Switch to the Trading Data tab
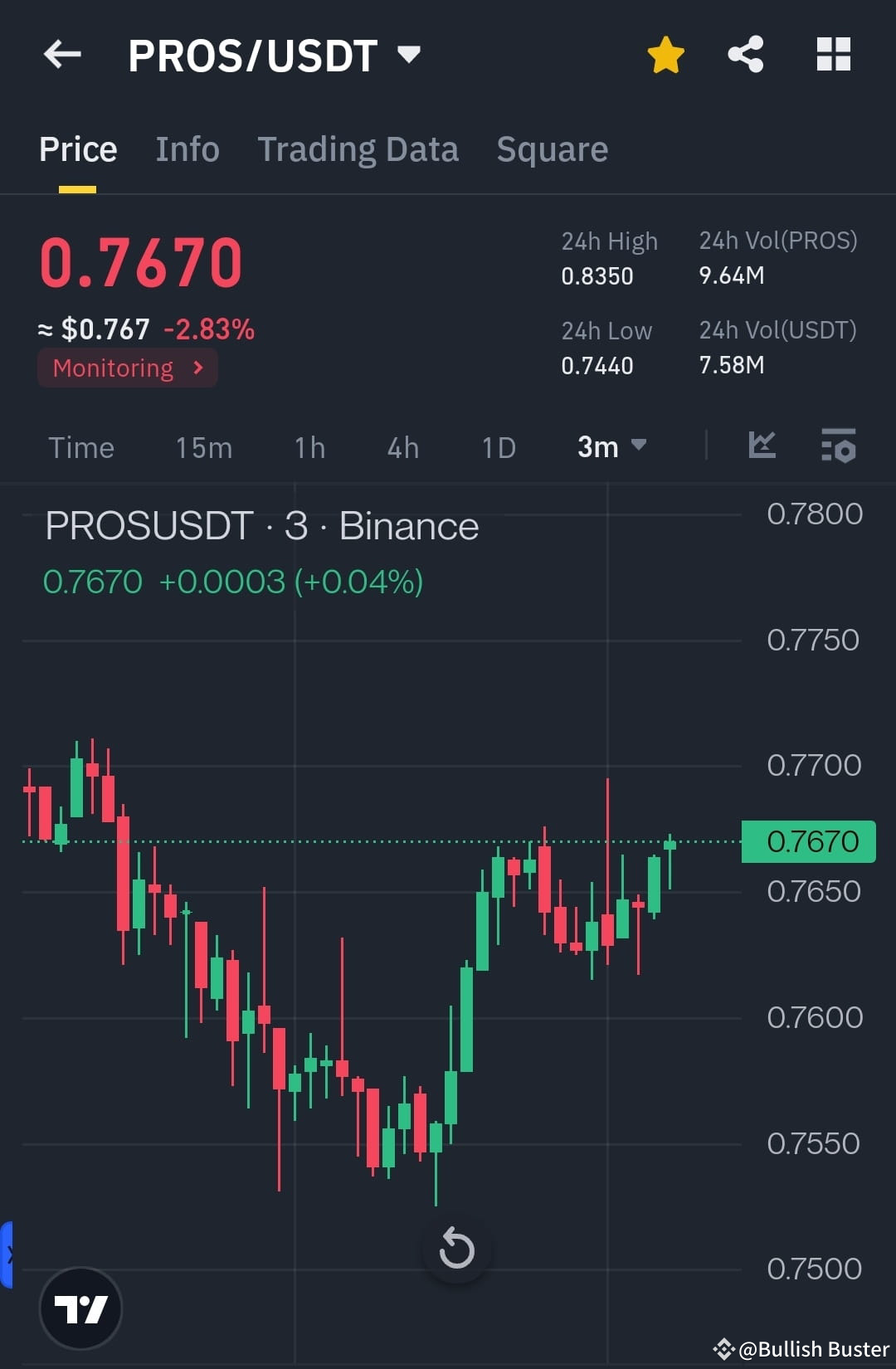Screen dimensions: 896x1369 (358, 149)
